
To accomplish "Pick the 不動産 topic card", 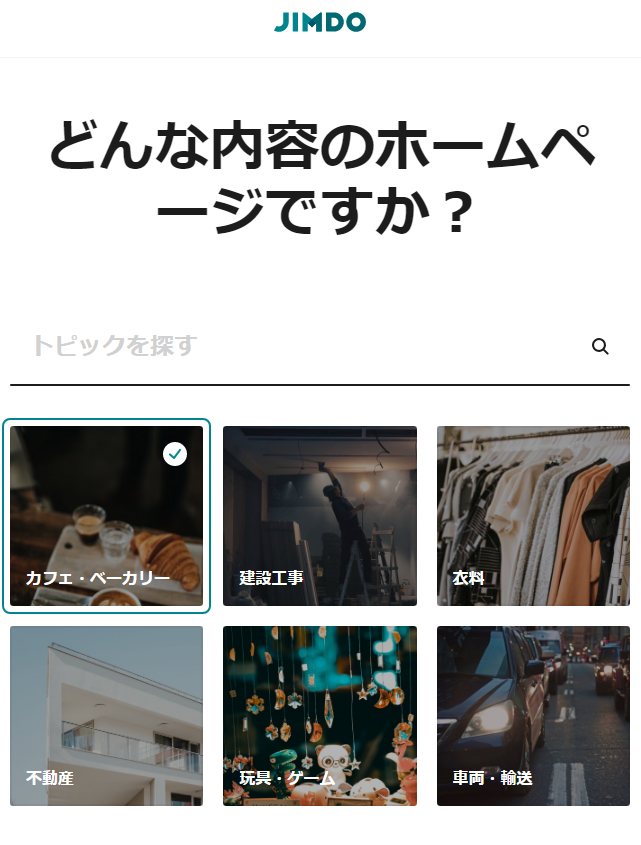I will tap(107, 715).
